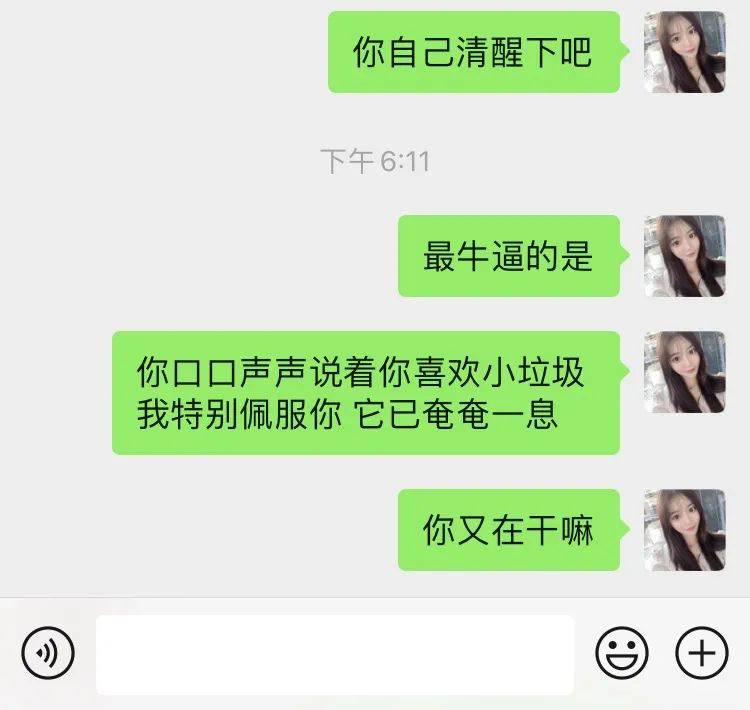The height and width of the screenshot is (710, 750).
Task: Tap avatar beside "你口口声声说着" message
Action: click(x=685, y=372)
